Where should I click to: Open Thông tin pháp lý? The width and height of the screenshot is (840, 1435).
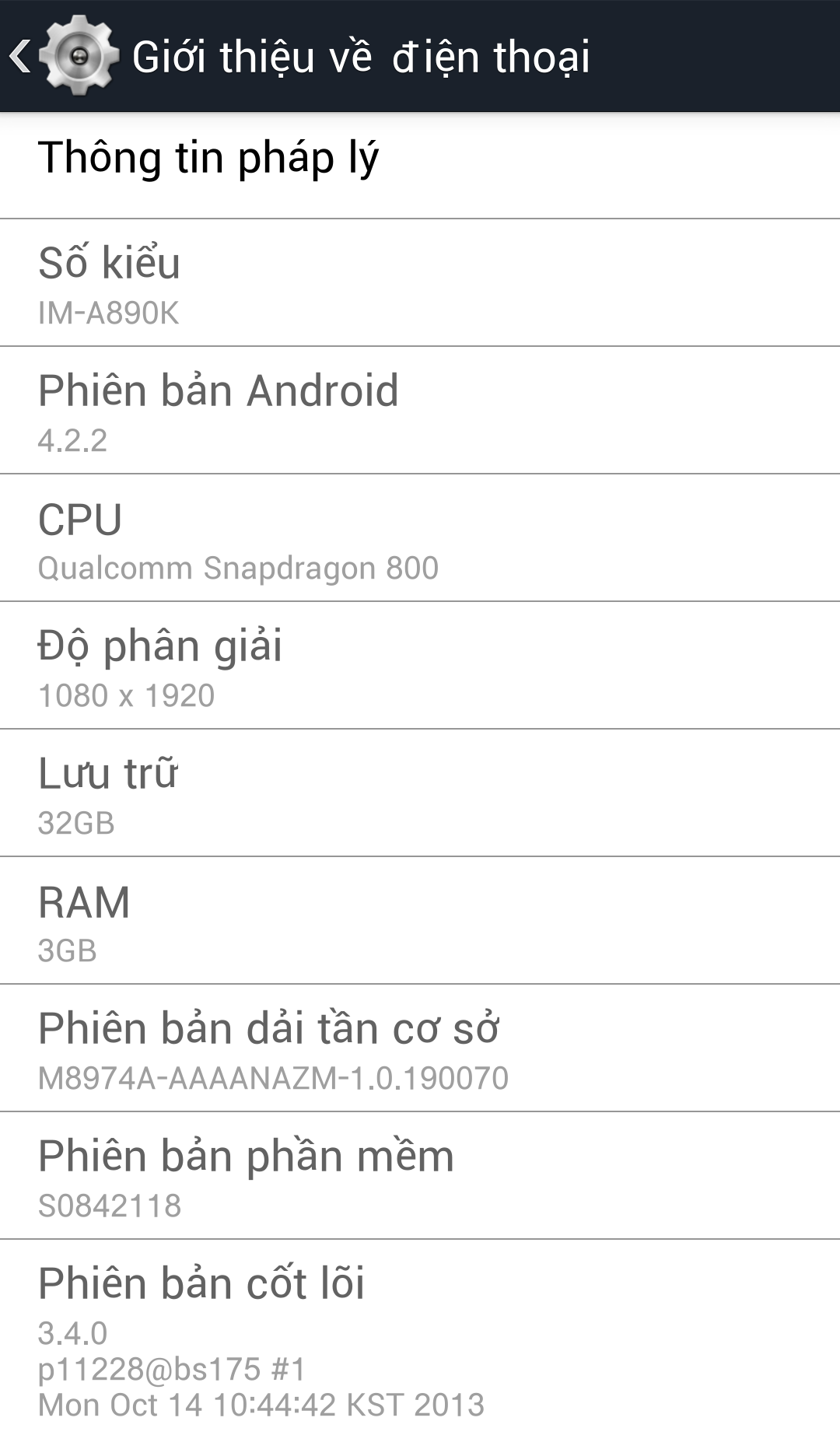coord(420,159)
